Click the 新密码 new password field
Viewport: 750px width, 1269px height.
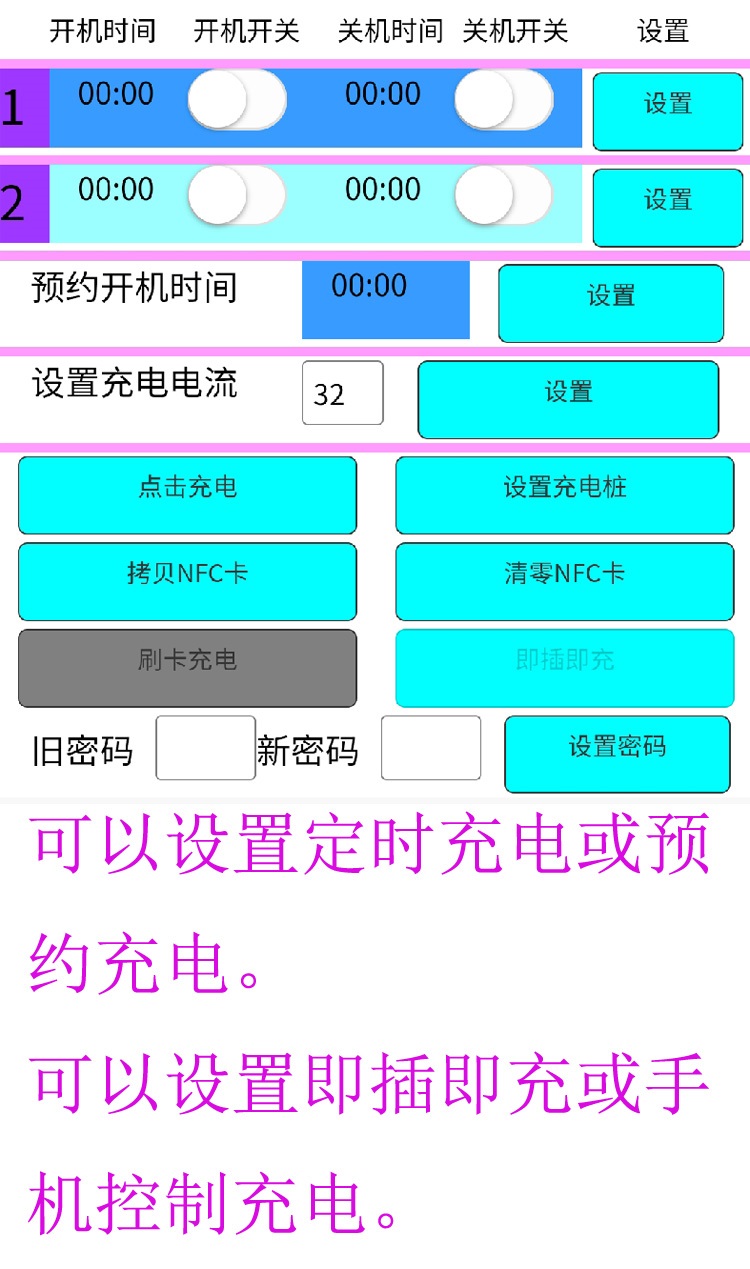pos(431,748)
